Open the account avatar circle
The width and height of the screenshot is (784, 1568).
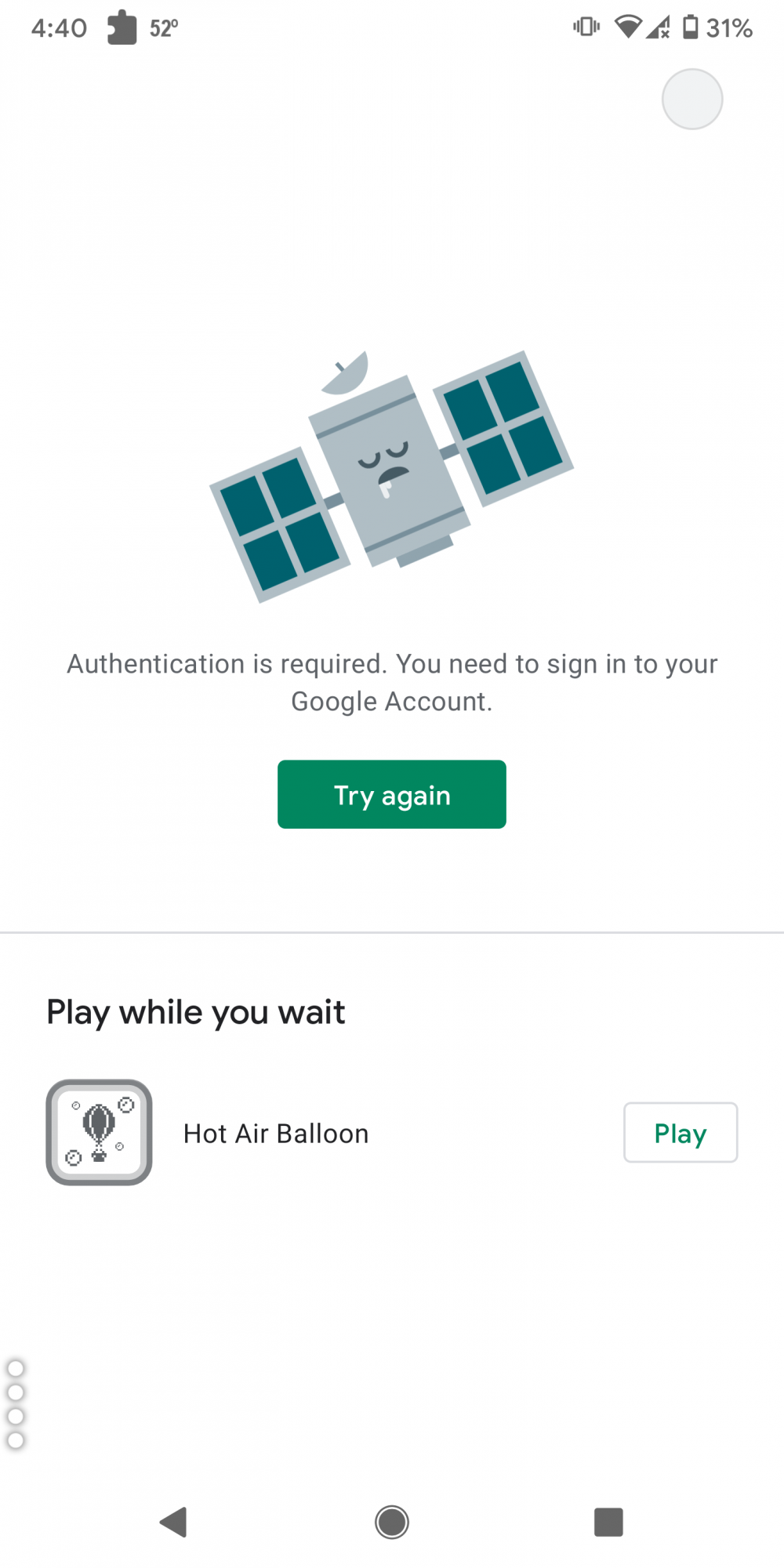click(x=692, y=100)
